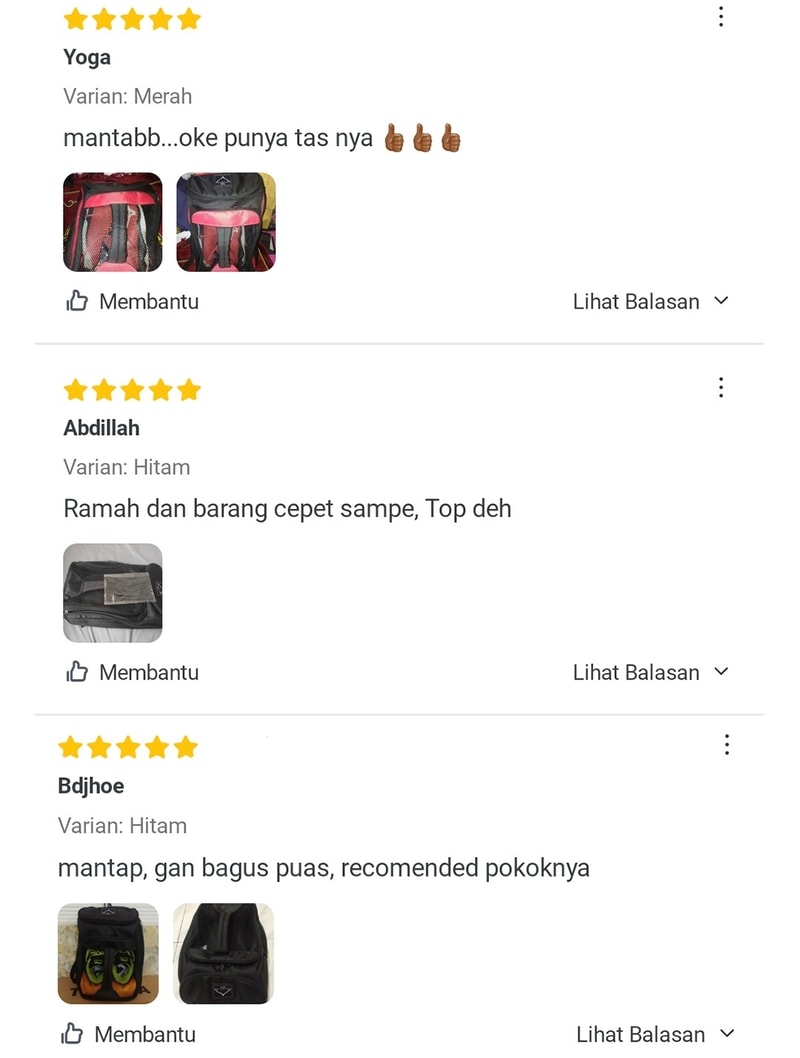View the first photo in Bdjhoe's review
The image size is (800, 1058).
point(108,954)
